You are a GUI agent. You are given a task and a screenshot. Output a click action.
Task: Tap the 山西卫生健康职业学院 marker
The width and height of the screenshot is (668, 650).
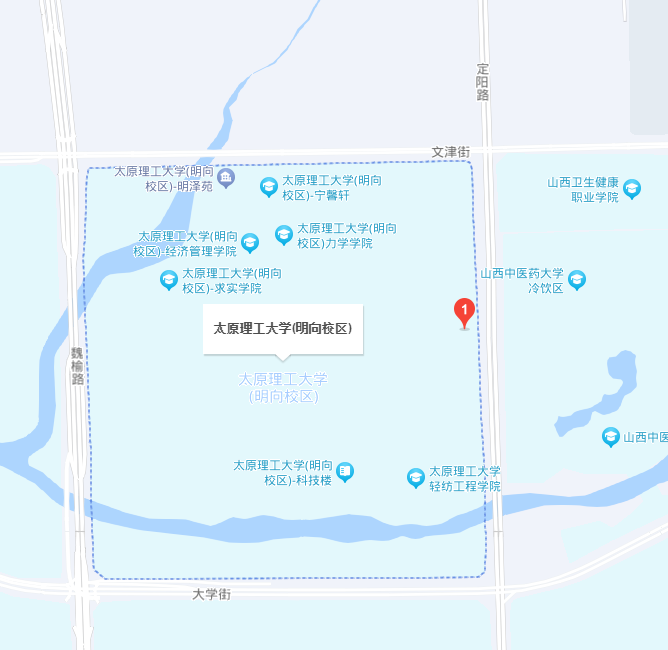pyautogui.click(x=632, y=188)
